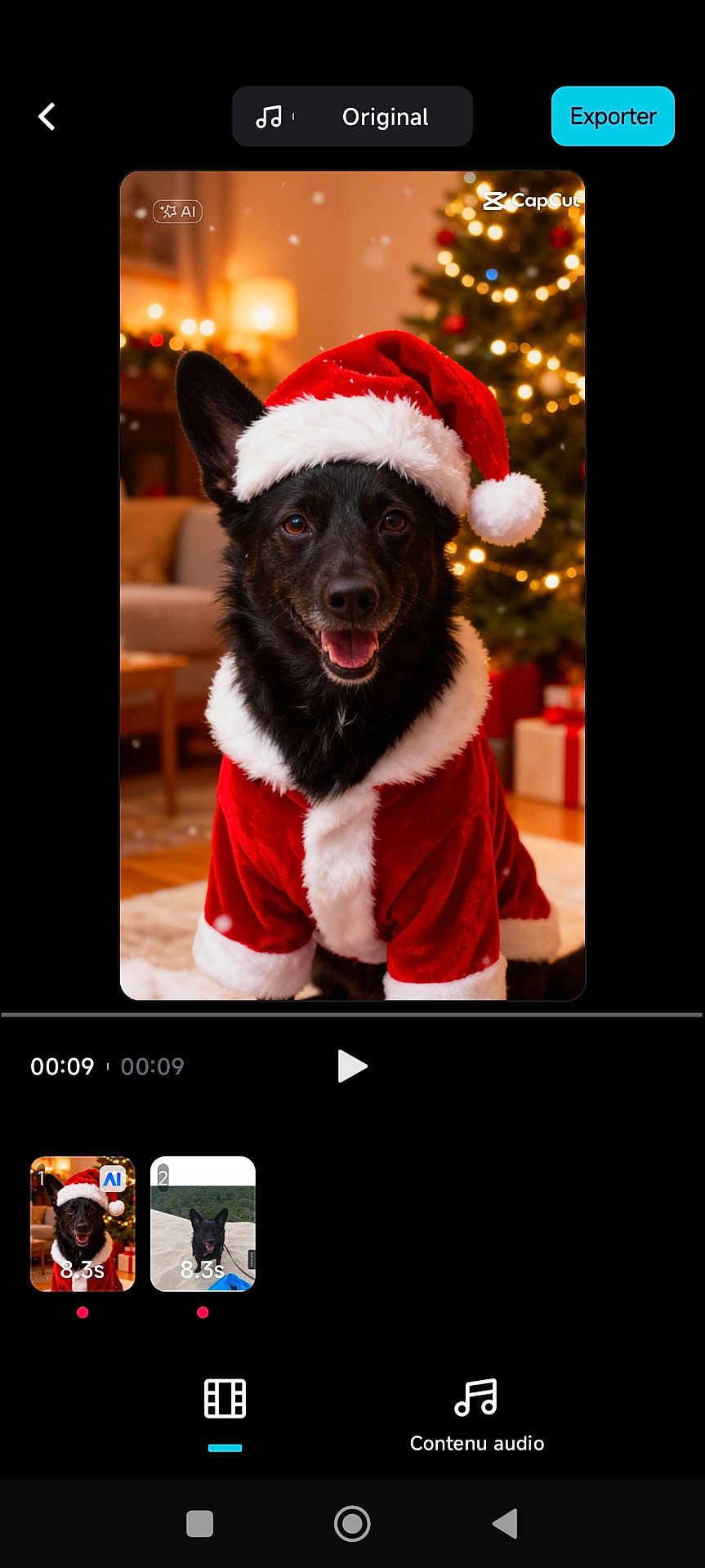Switch to the video clips tab
Image resolution: width=705 pixels, height=1568 pixels.
point(225,1399)
